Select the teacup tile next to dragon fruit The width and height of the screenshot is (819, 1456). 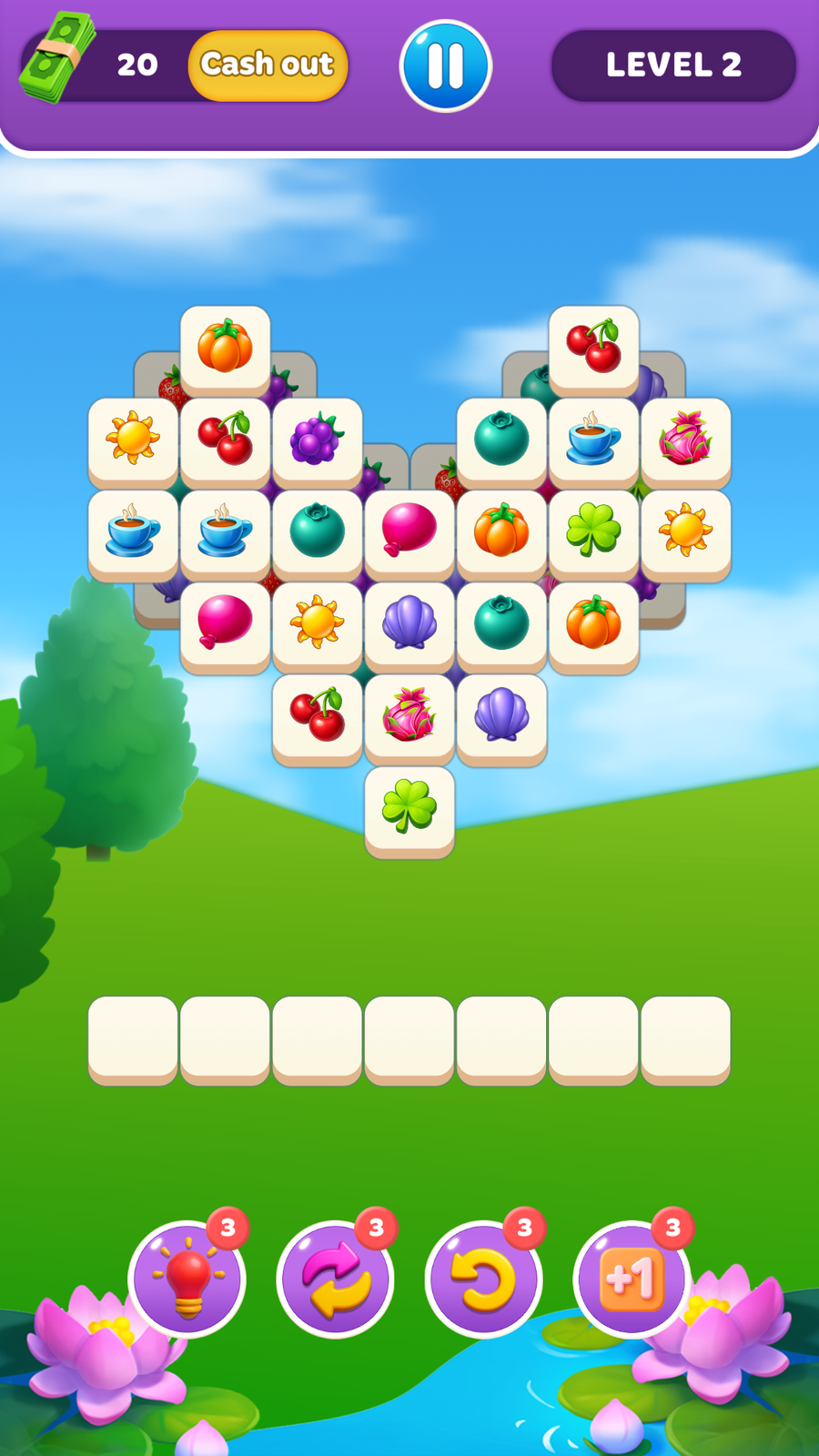point(593,440)
